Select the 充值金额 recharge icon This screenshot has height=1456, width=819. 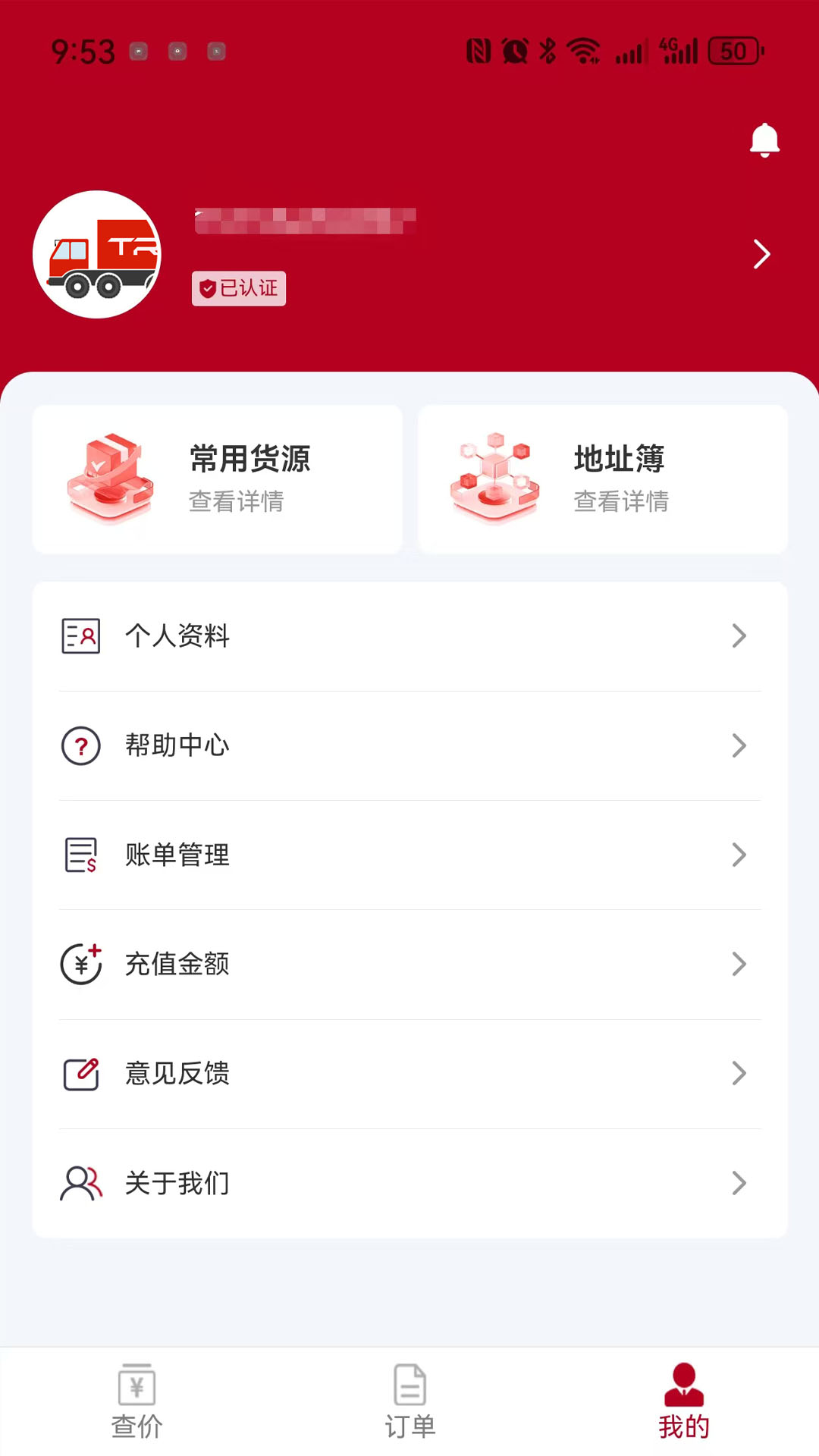pos(80,964)
